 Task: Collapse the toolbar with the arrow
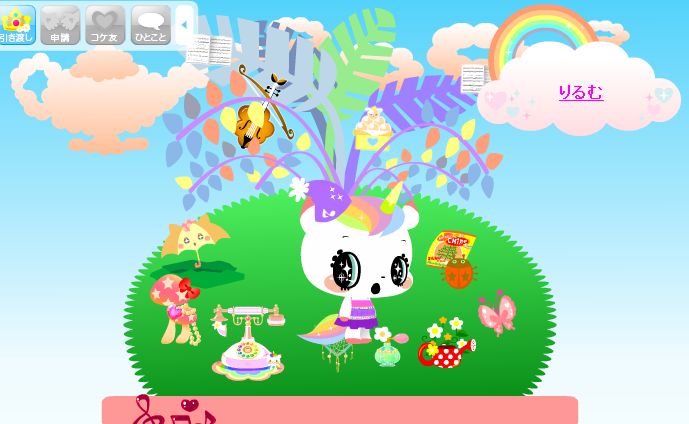coord(184,24)
